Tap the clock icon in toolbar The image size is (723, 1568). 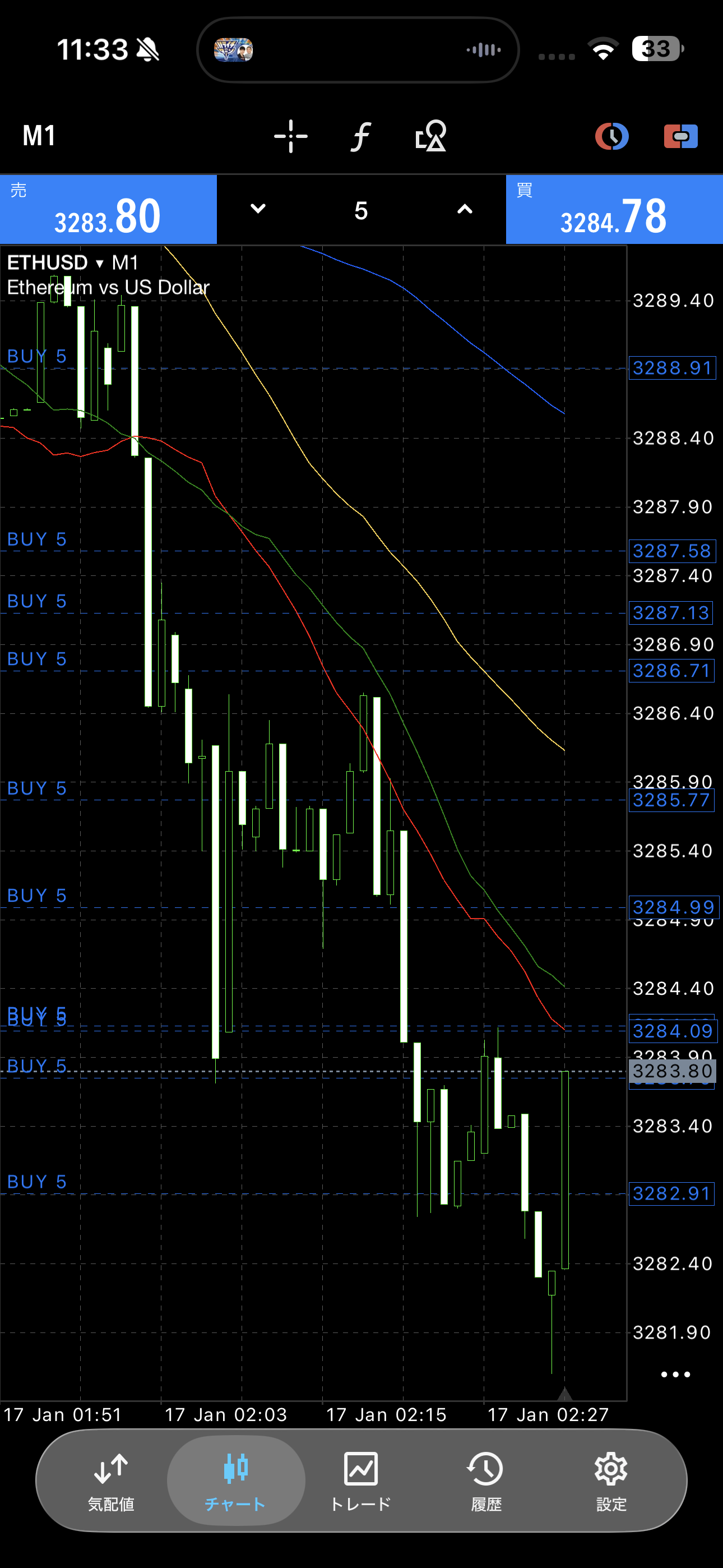[x=611, y=136]
